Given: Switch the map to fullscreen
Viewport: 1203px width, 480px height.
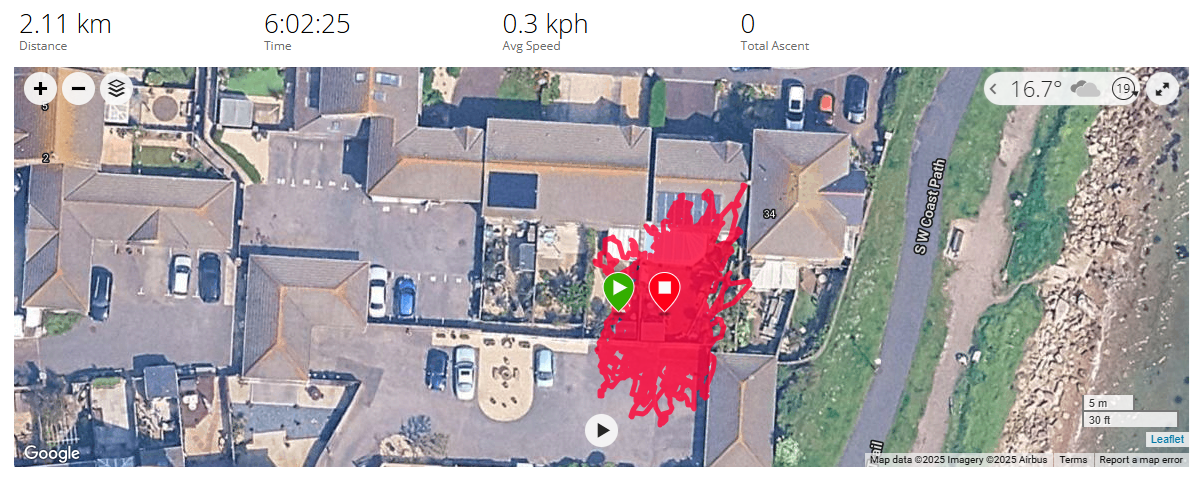Looking at the screenshot, I should 1162,89.
